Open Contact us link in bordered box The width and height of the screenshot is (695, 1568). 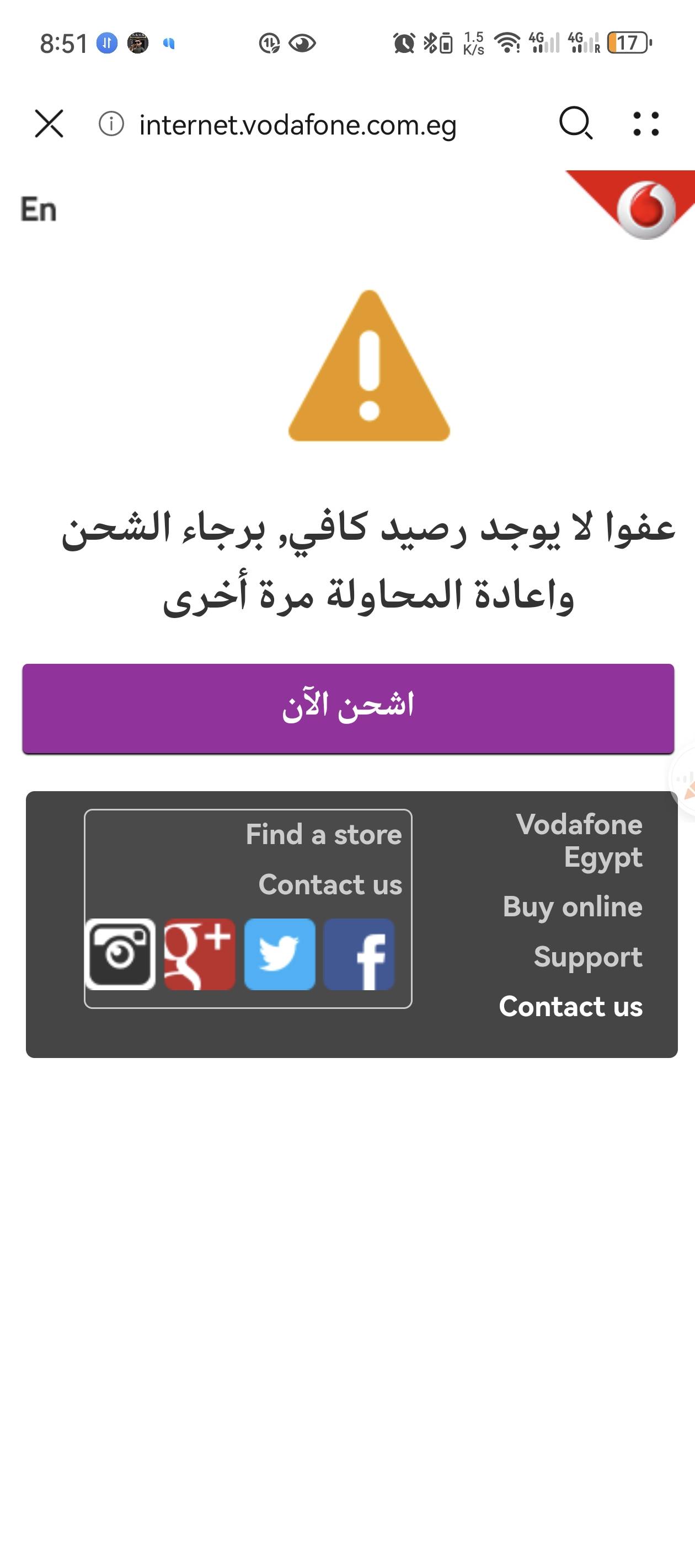click(329, 884)
